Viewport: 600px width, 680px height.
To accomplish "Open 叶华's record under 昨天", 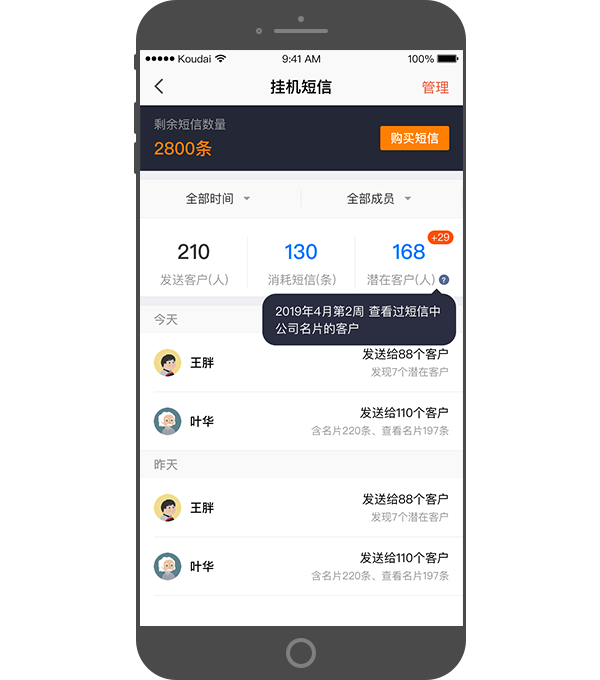I will tap(300, 566).
